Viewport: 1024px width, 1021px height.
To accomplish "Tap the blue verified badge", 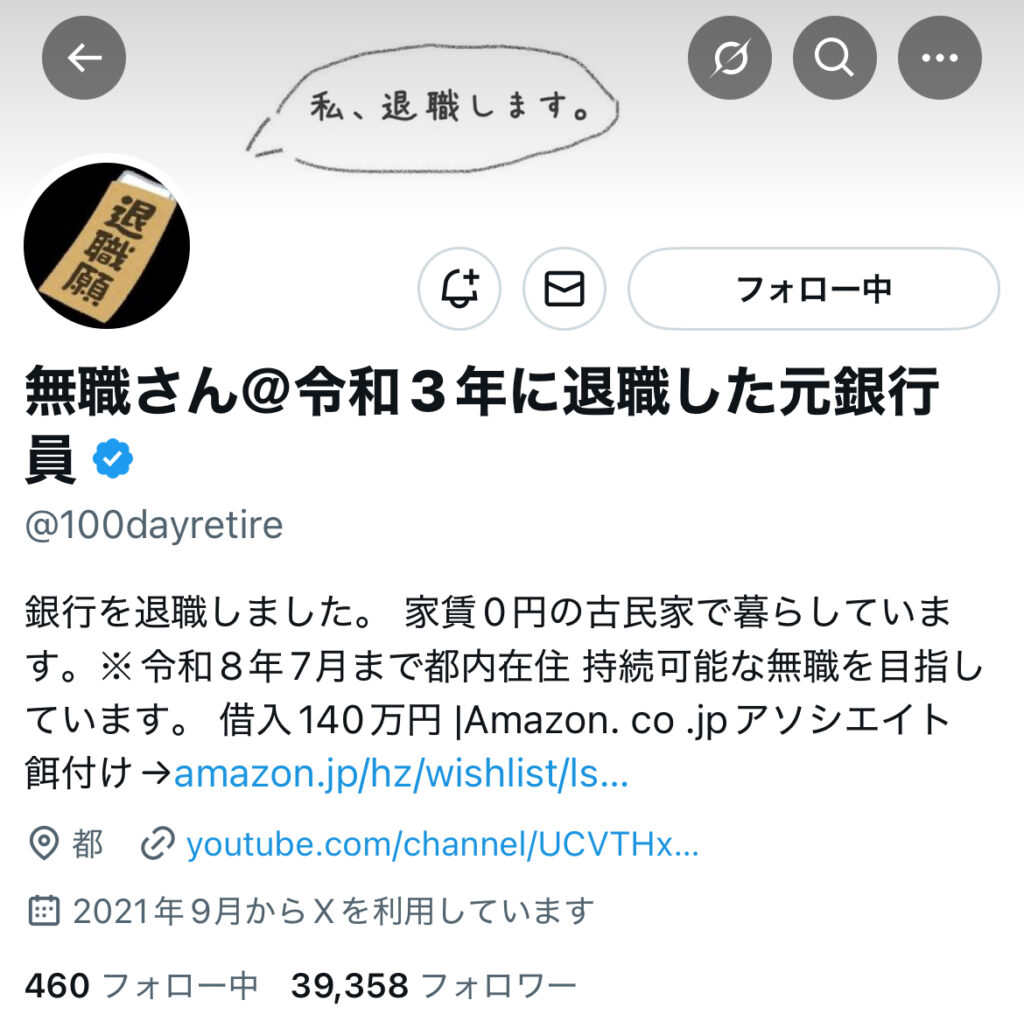I will (112, 459).
